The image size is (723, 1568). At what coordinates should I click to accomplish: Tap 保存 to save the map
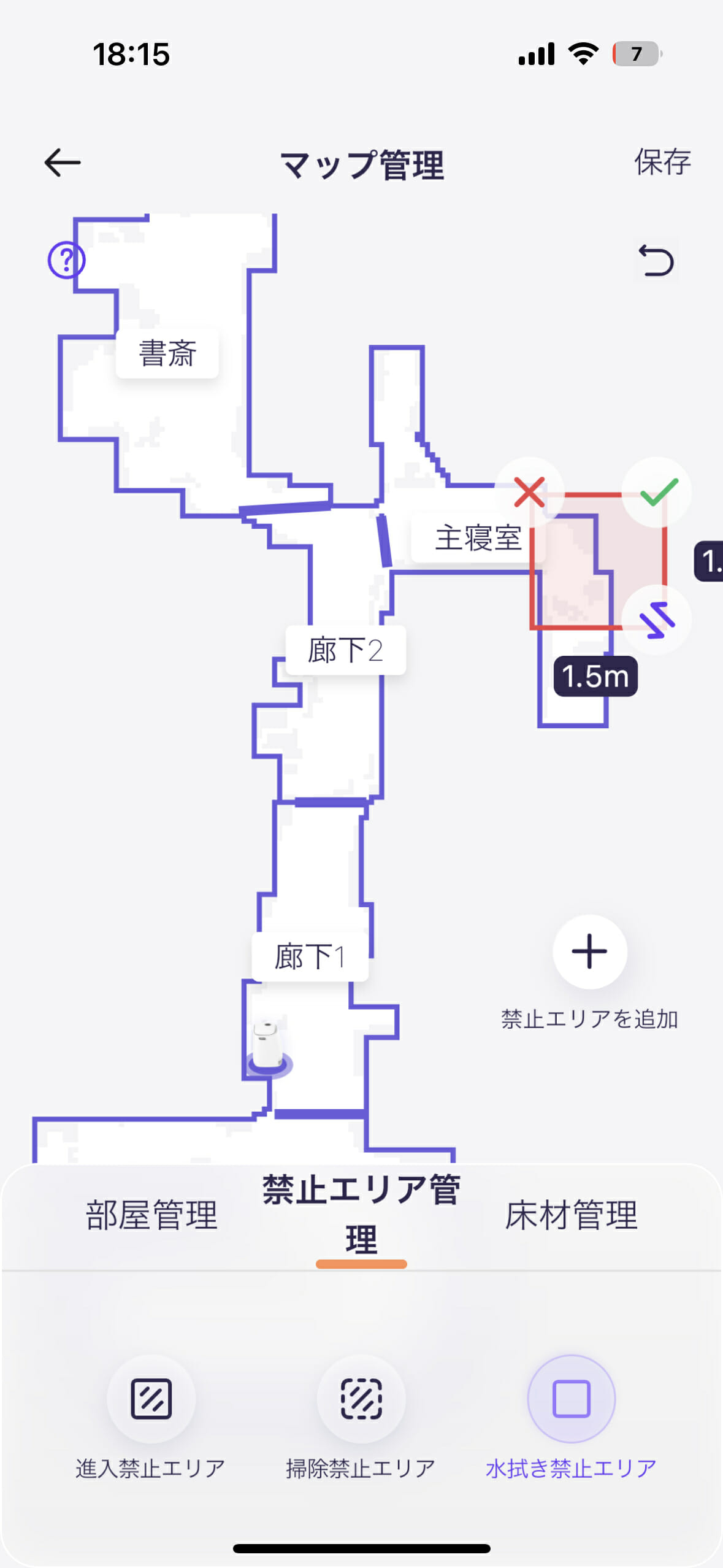662,163
